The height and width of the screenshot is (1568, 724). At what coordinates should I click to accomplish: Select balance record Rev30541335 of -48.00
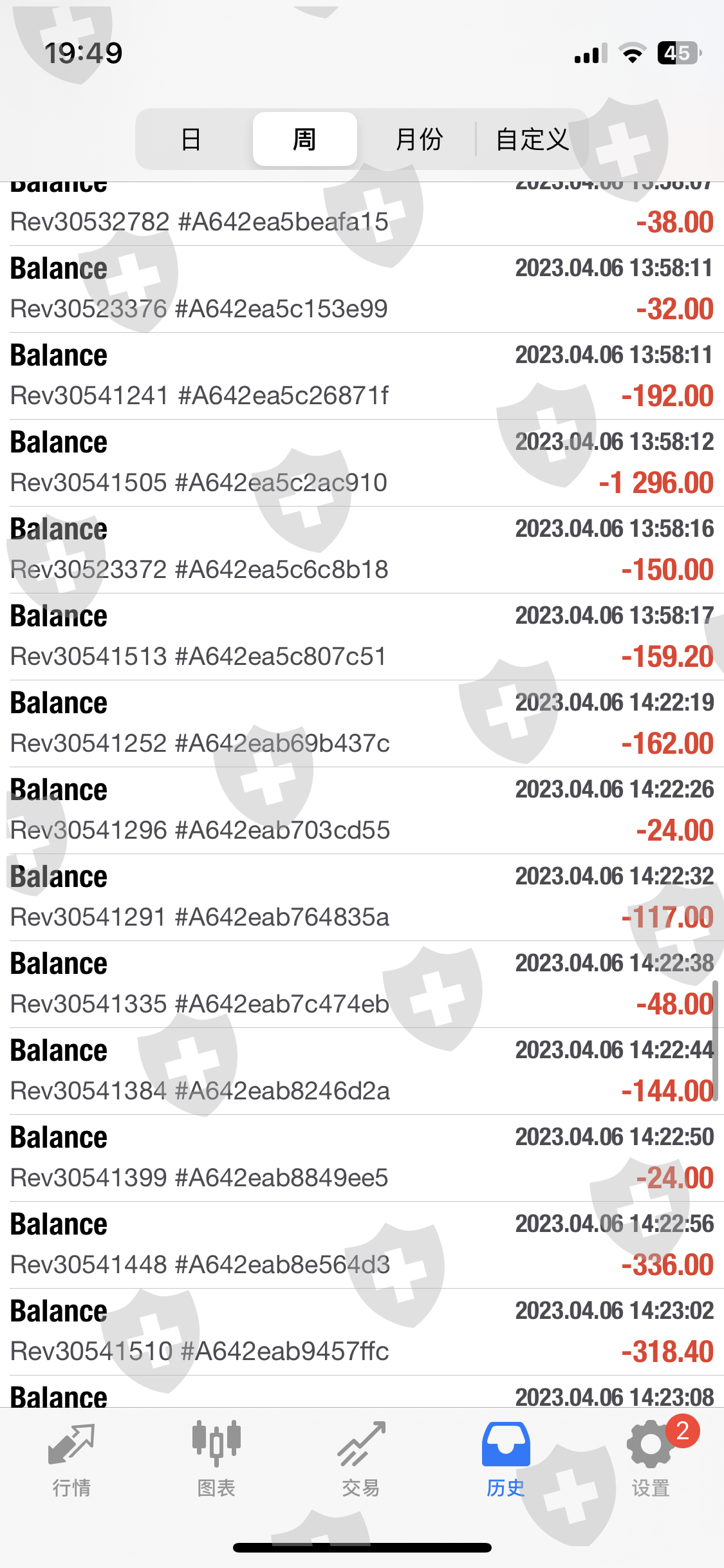(362, 984)
